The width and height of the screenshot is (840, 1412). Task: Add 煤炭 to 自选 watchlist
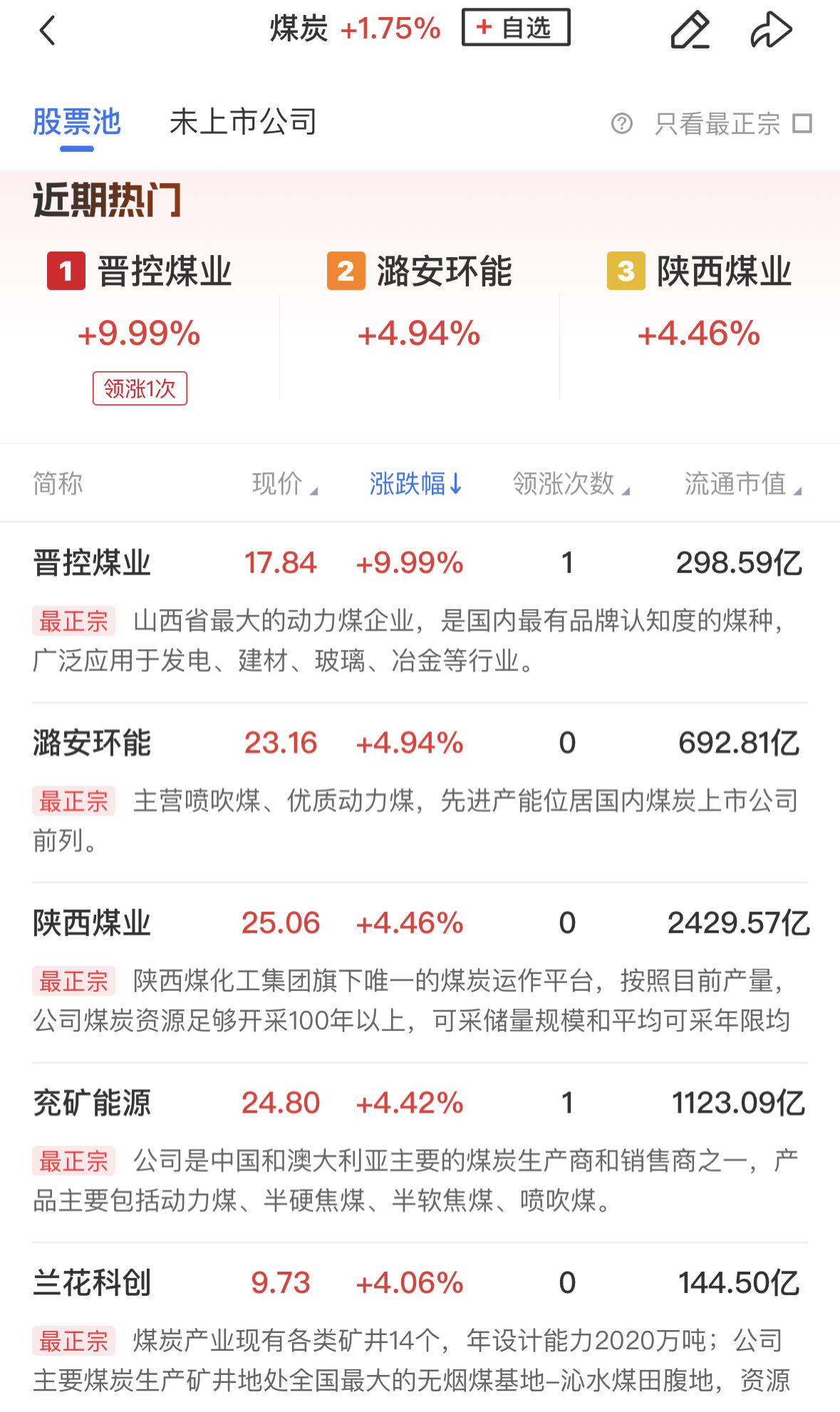pyautogui.click(x=516, y=28)
